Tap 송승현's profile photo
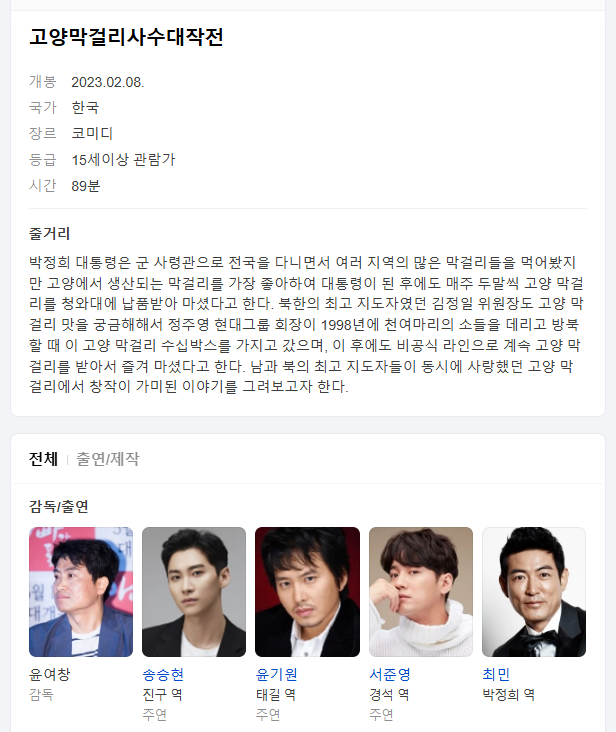 194,591
